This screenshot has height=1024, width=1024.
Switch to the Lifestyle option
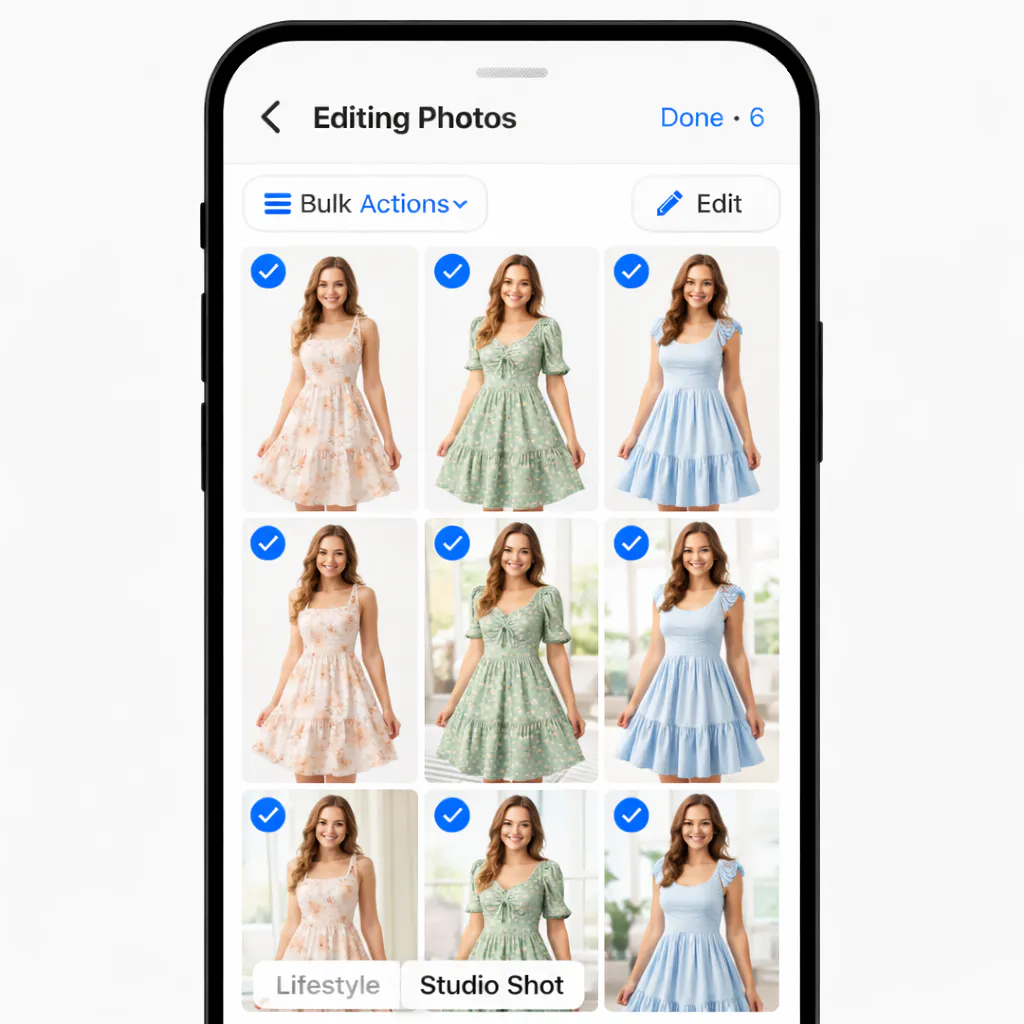(327, 985)
